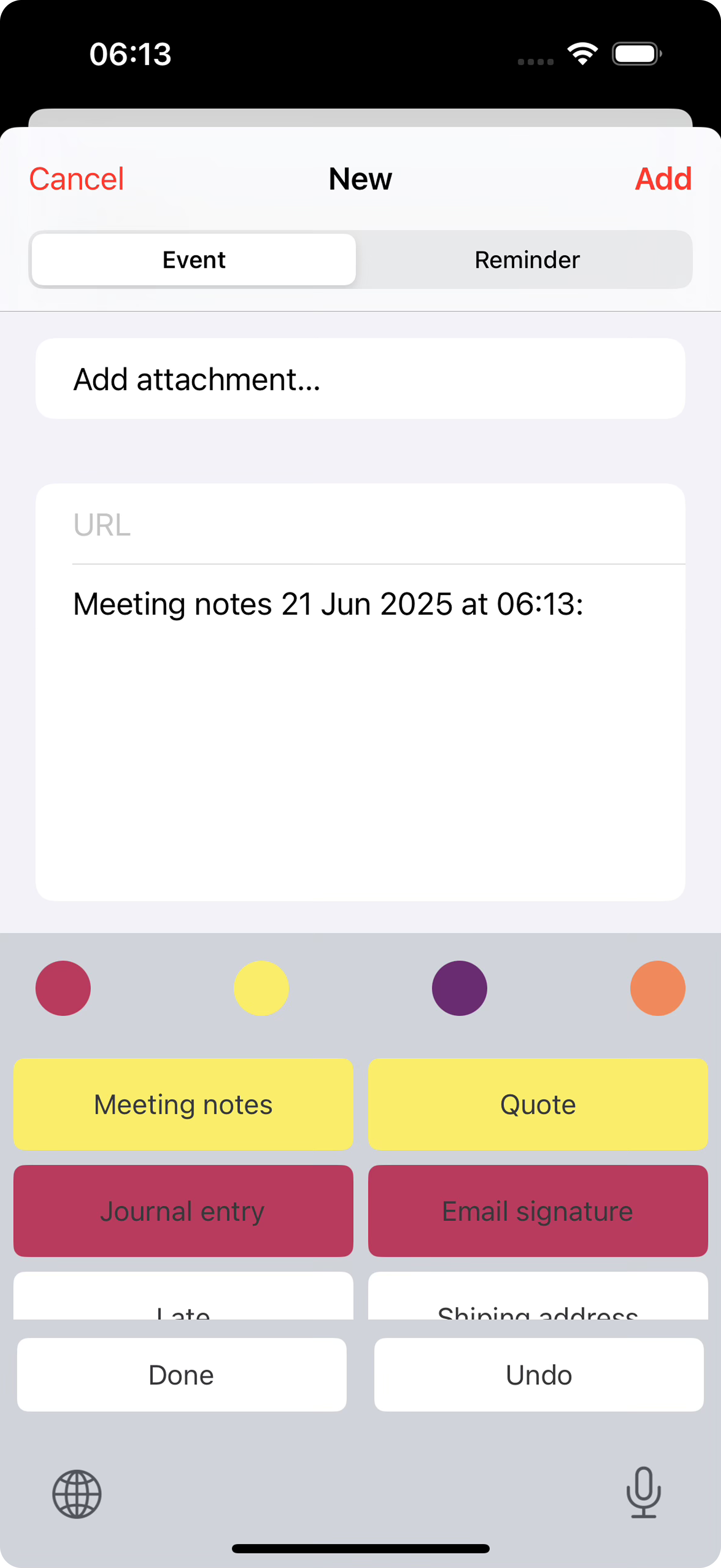Viewport: 721px width, 1568px height.
Task: Select the Event tab
Action: coord(193,259)
